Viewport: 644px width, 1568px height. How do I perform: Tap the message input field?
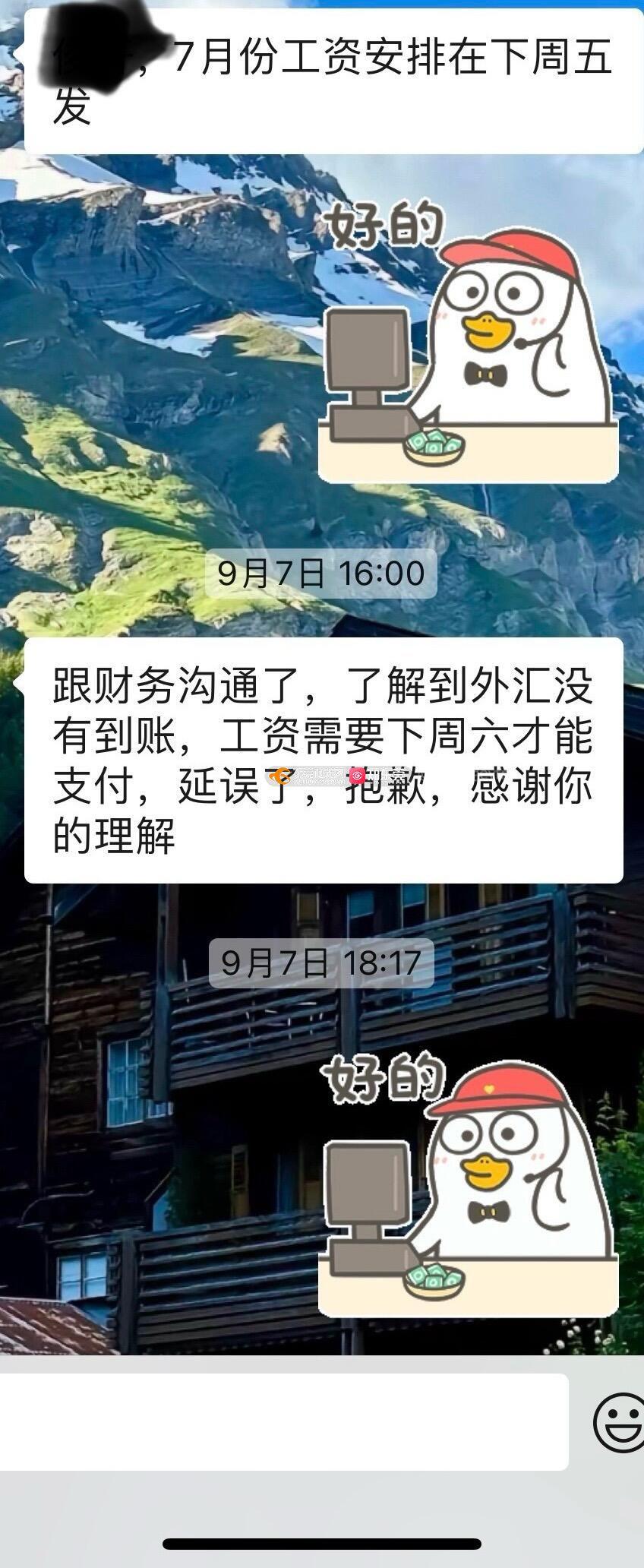[x=281, y=1421]
